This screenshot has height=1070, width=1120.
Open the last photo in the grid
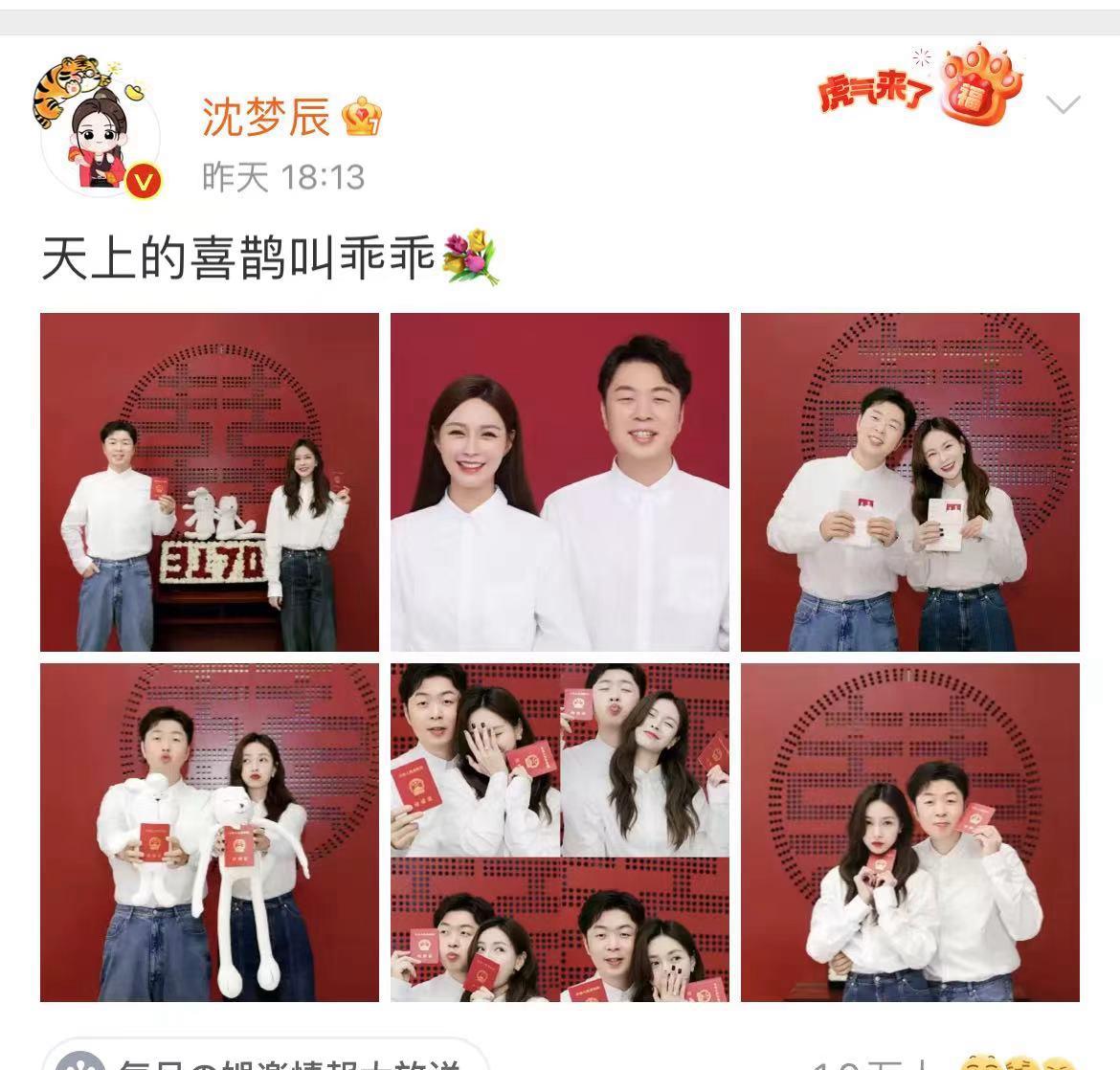(910, 833)
